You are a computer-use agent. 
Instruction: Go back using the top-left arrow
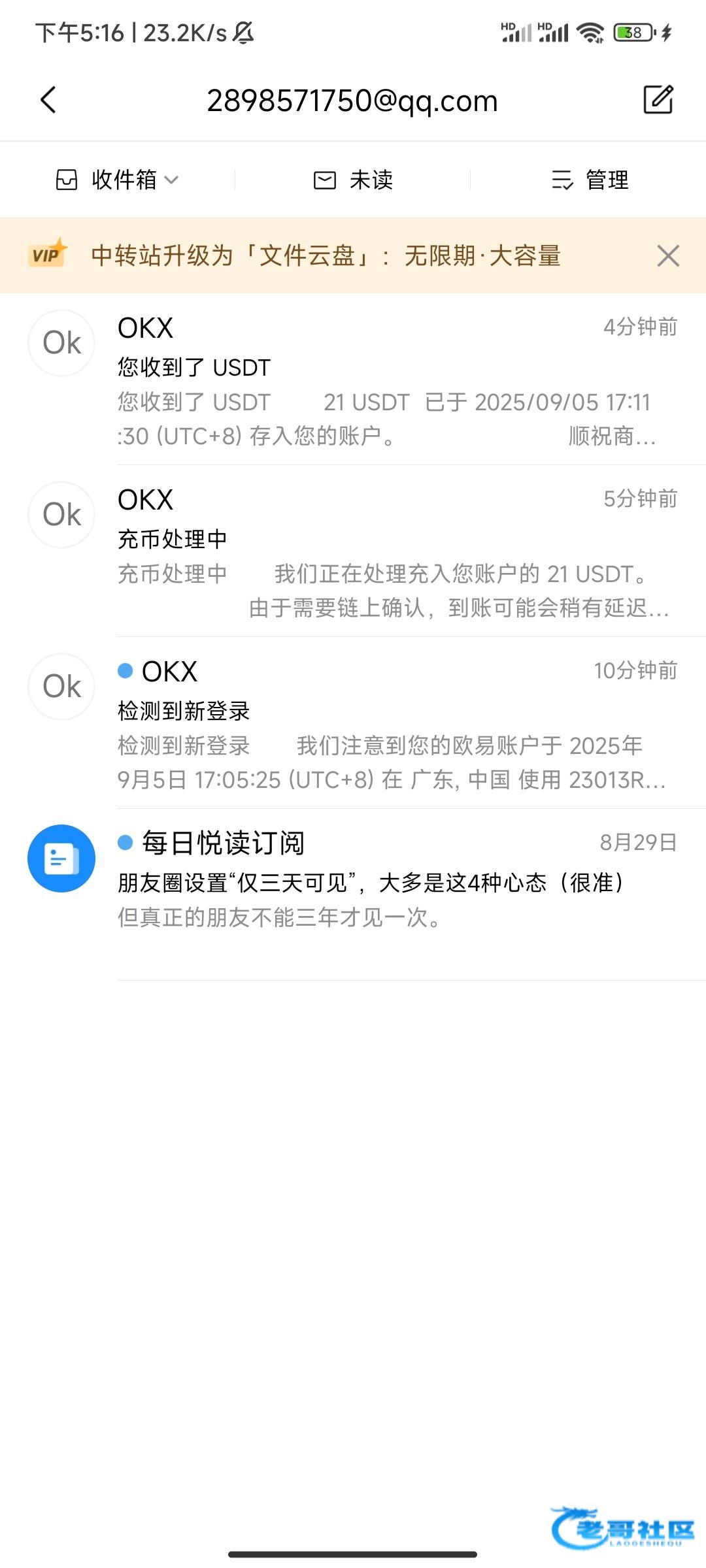48,100
